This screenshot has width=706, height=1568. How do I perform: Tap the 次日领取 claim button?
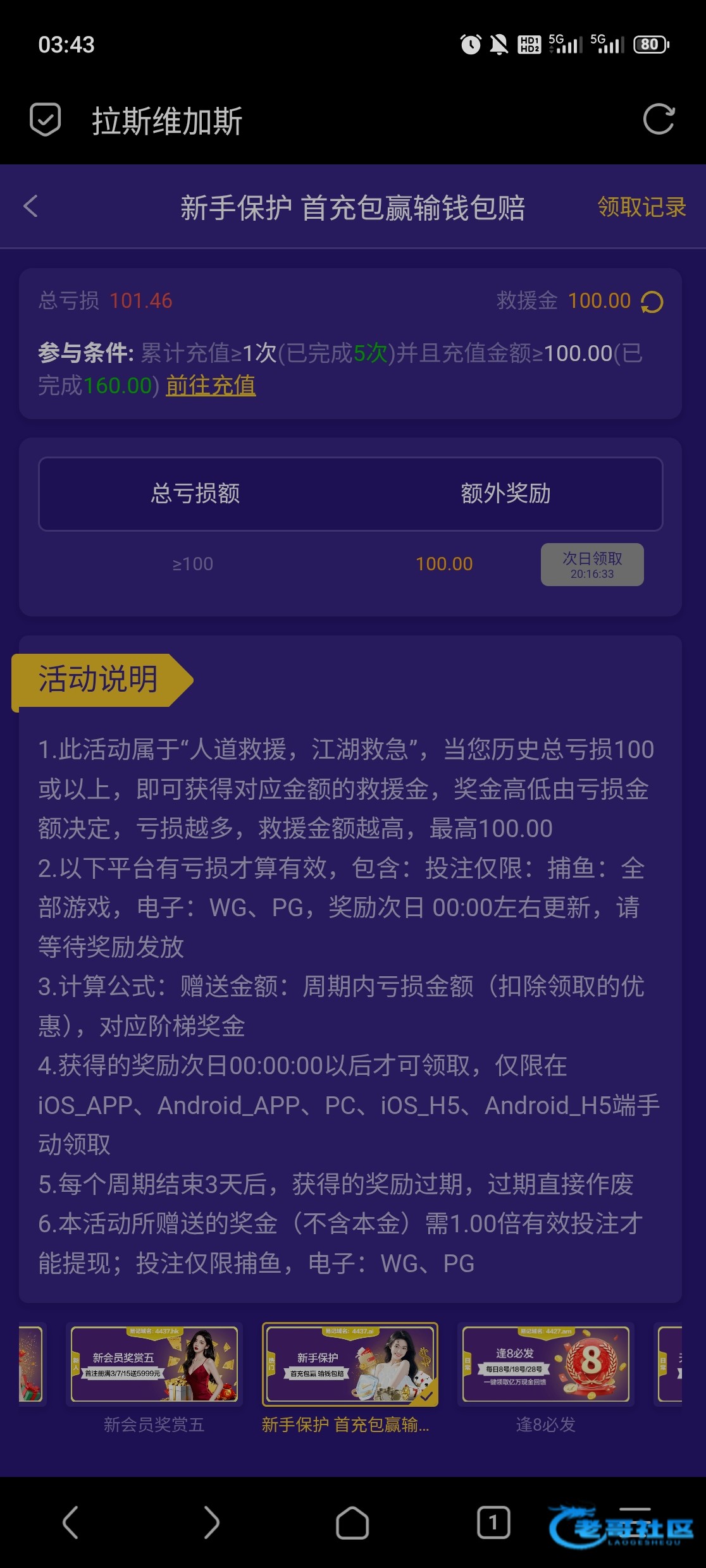click(591, 565)
